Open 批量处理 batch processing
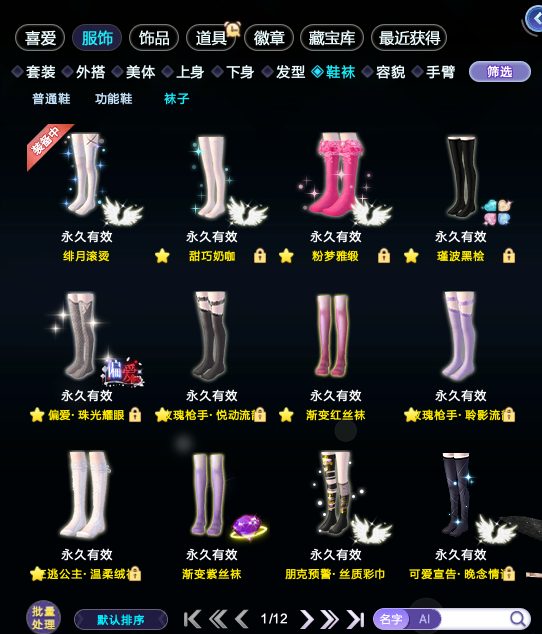The height and width of the screenshot is (634, 542). pos(43,617)
